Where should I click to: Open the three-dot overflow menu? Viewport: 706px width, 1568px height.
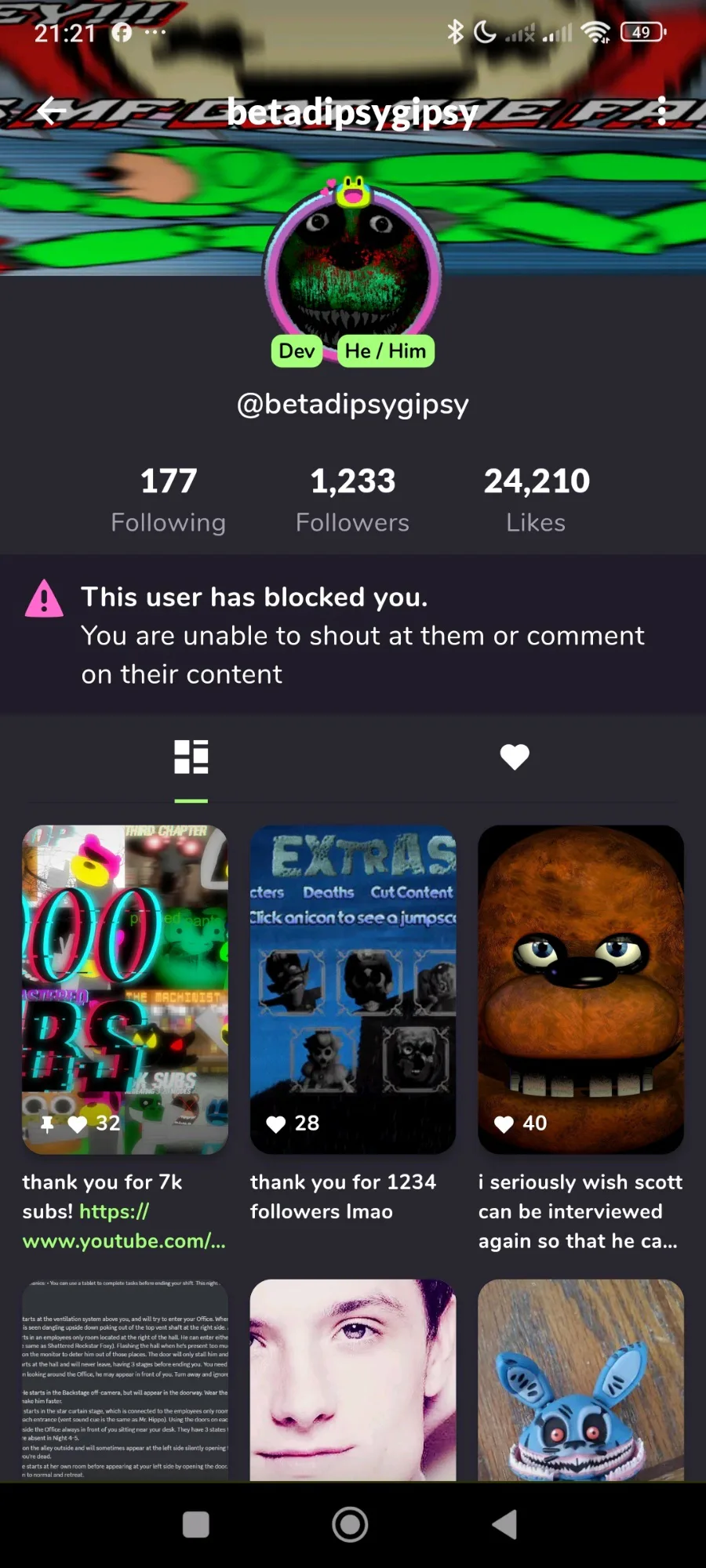tap(662, 111)
